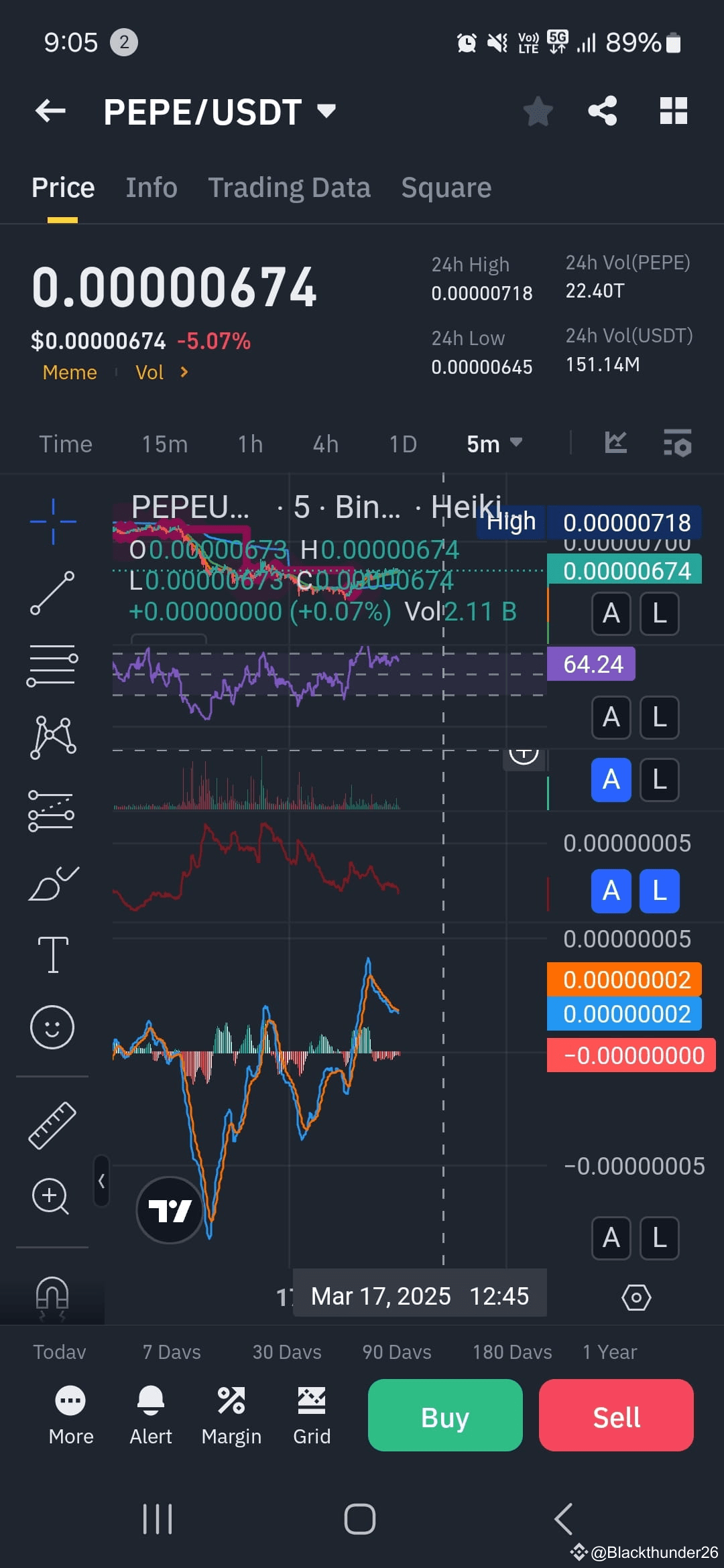Expand the Vol details chevron
724x1568 pixels.
[x=184, y=372]
